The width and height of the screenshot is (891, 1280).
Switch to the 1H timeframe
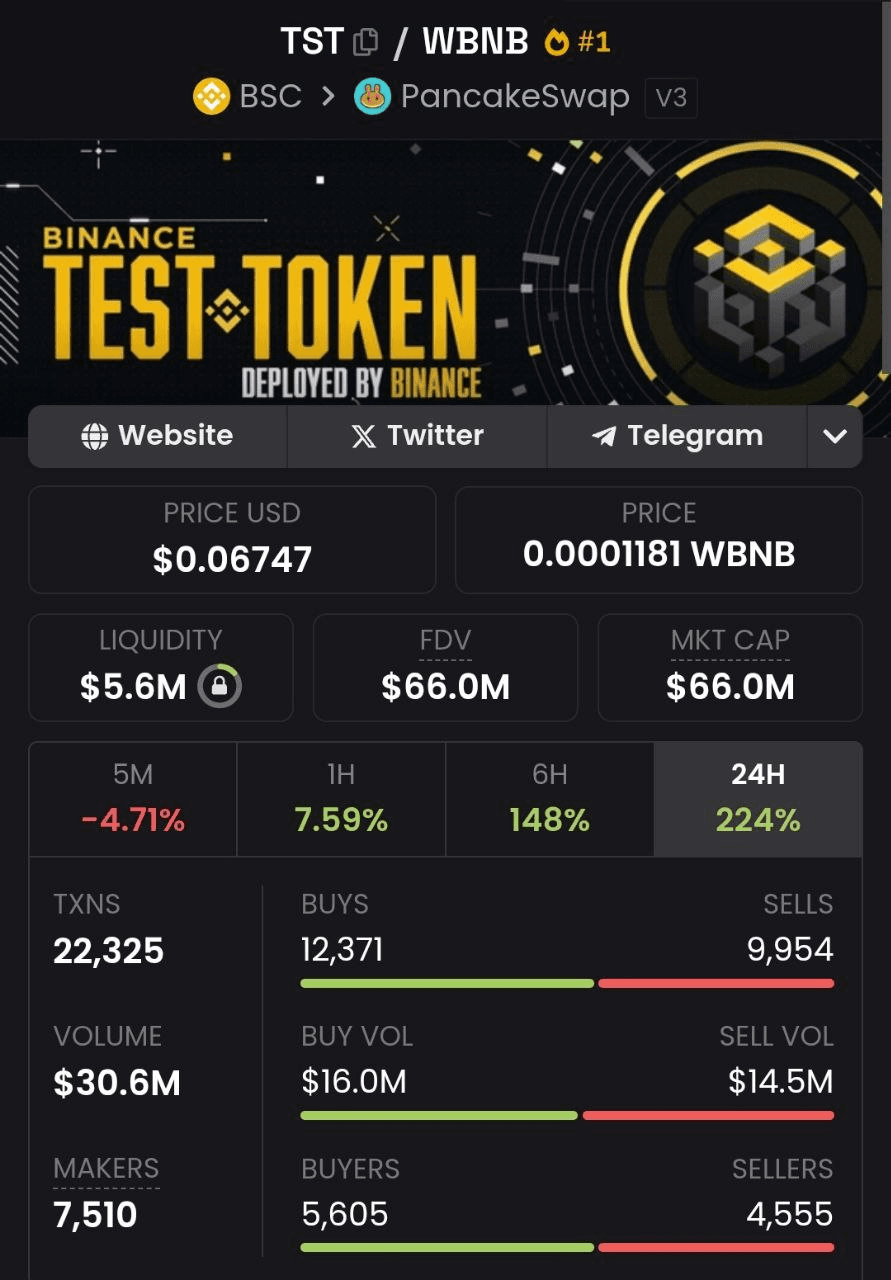point(341,799)
